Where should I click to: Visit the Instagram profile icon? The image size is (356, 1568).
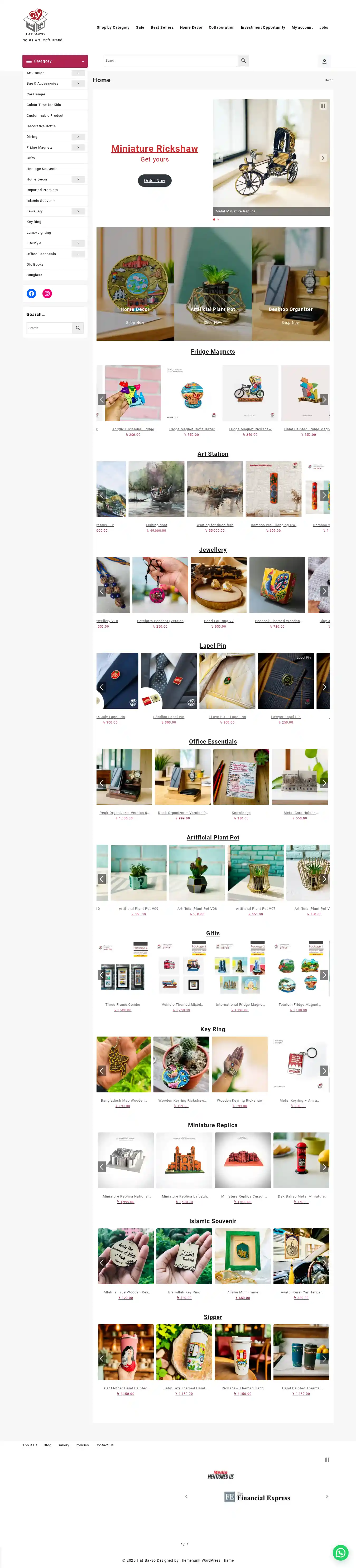pos(47,294)
